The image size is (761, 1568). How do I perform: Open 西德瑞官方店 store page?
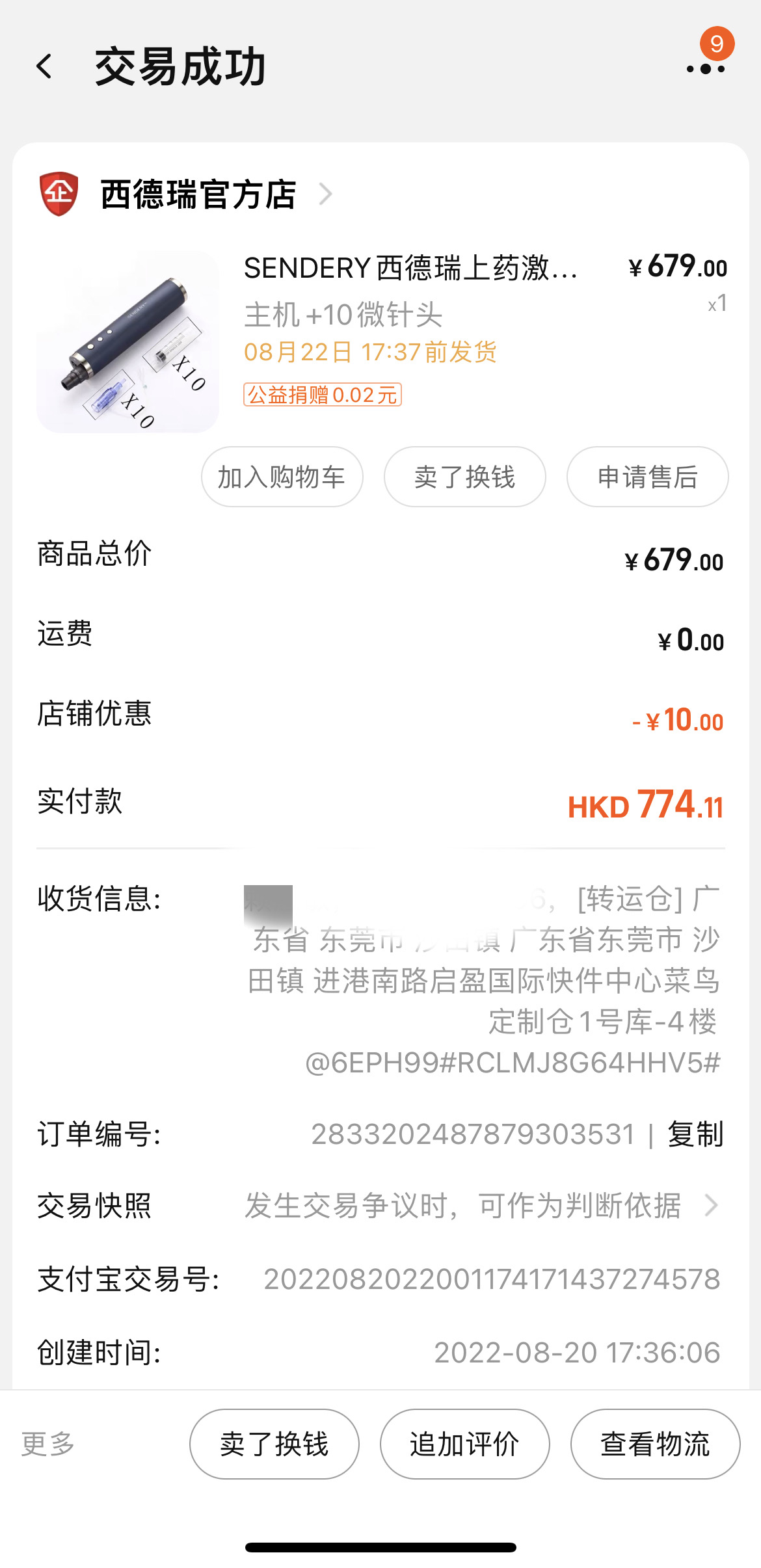(195, 194)
